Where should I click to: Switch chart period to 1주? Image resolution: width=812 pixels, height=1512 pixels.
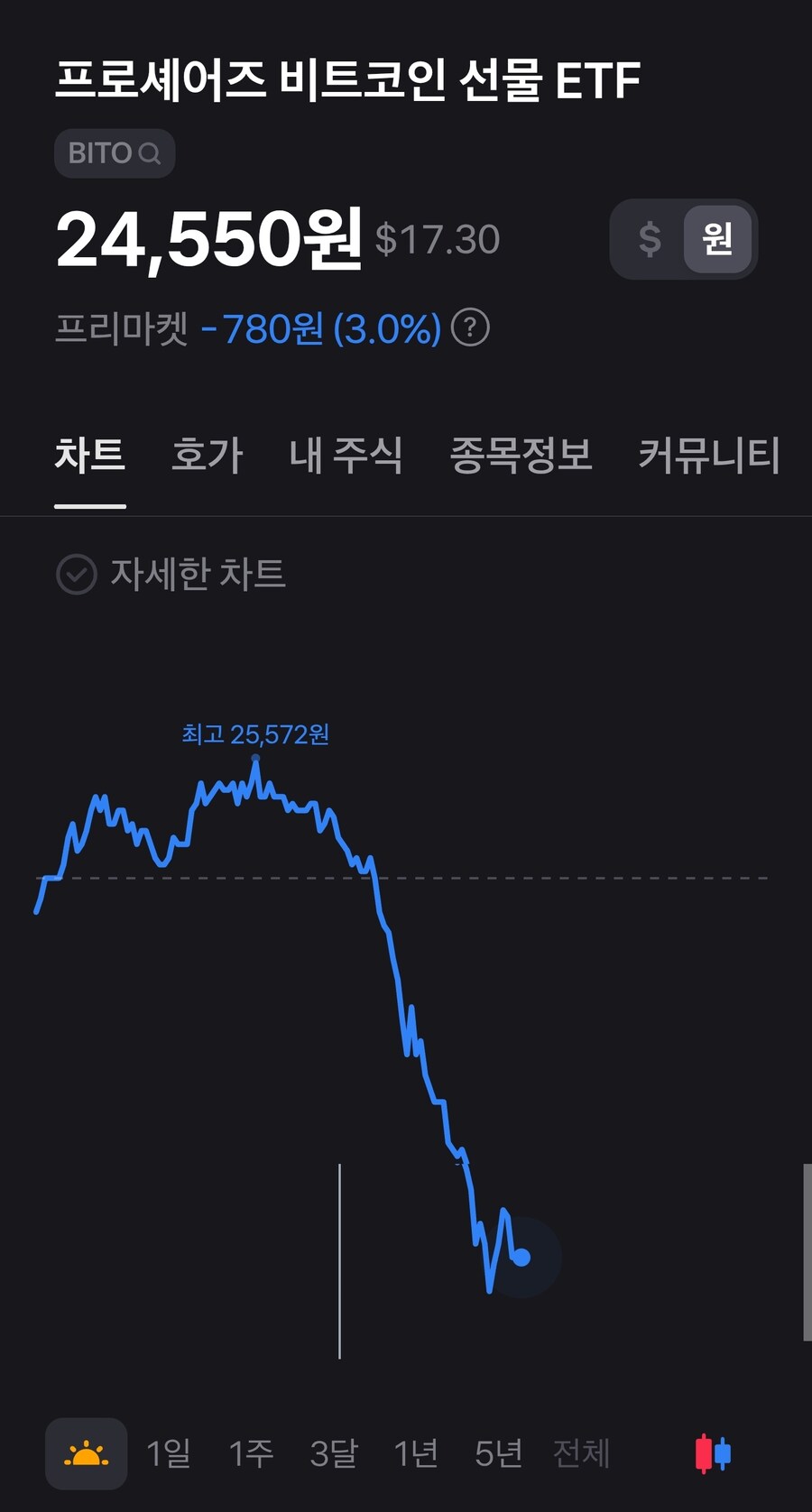click(251, 1455)
